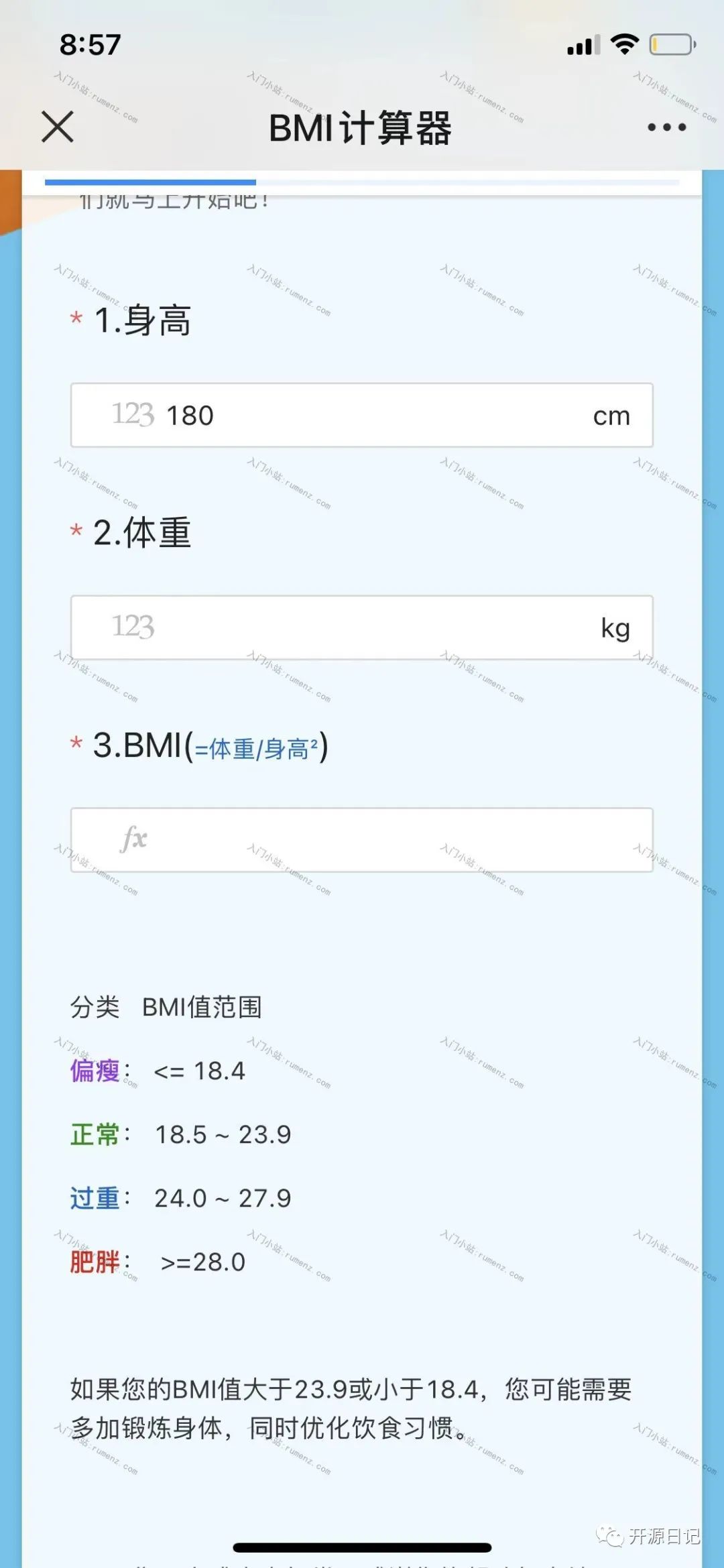Open the three-dot overflow menu
This screenshot has height=1568, width=724.
(666, 127)
